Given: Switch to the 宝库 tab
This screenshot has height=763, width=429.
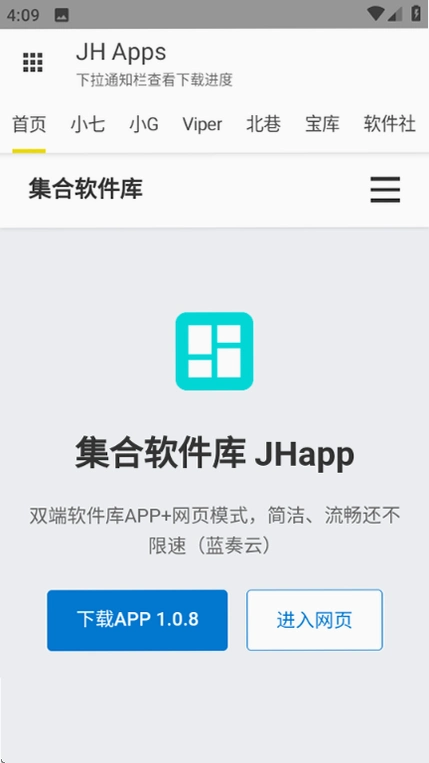Looking at the screenshot, I should point(322,125).
